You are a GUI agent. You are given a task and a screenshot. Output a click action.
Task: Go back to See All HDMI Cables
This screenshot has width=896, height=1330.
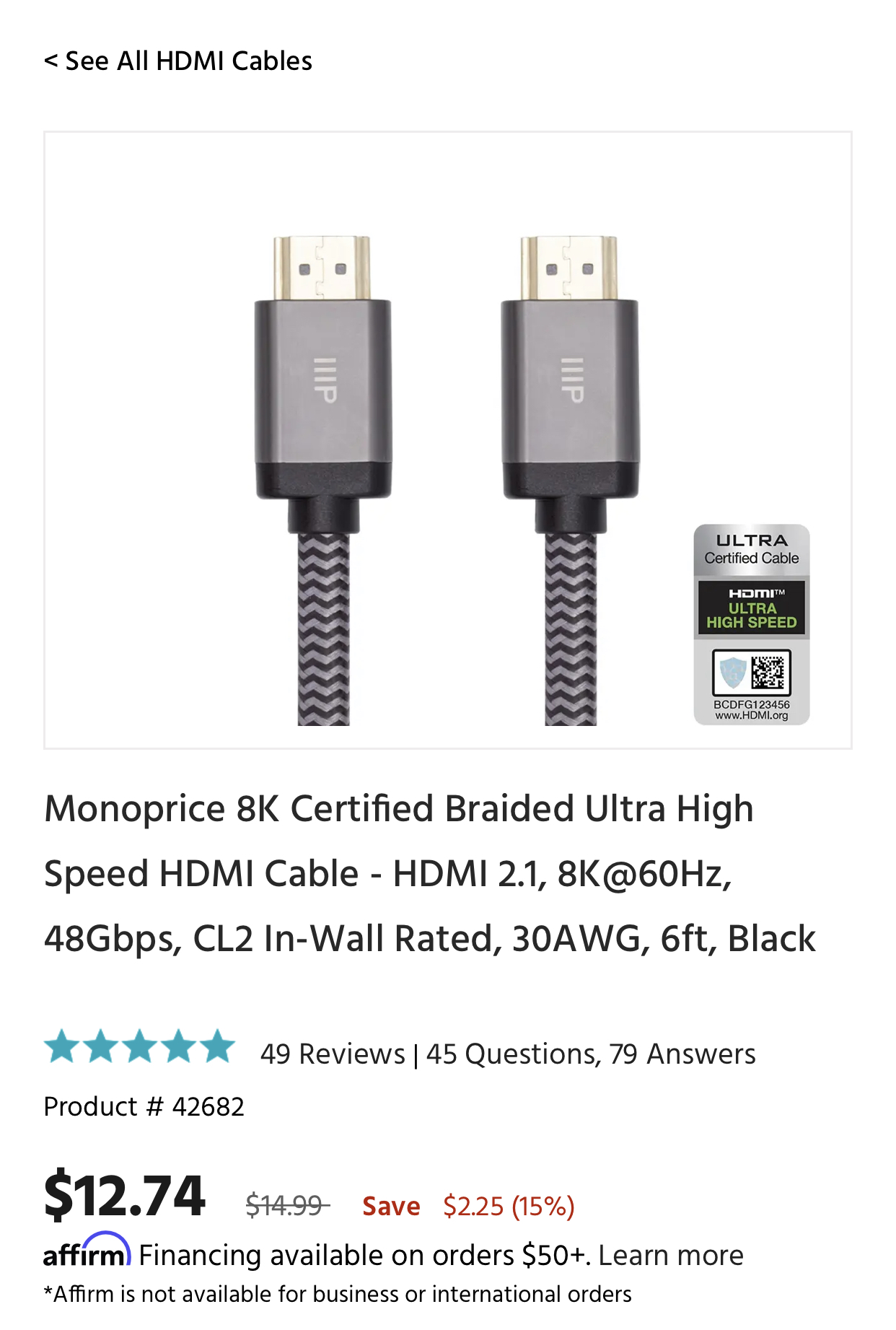[x=178, y=61]
